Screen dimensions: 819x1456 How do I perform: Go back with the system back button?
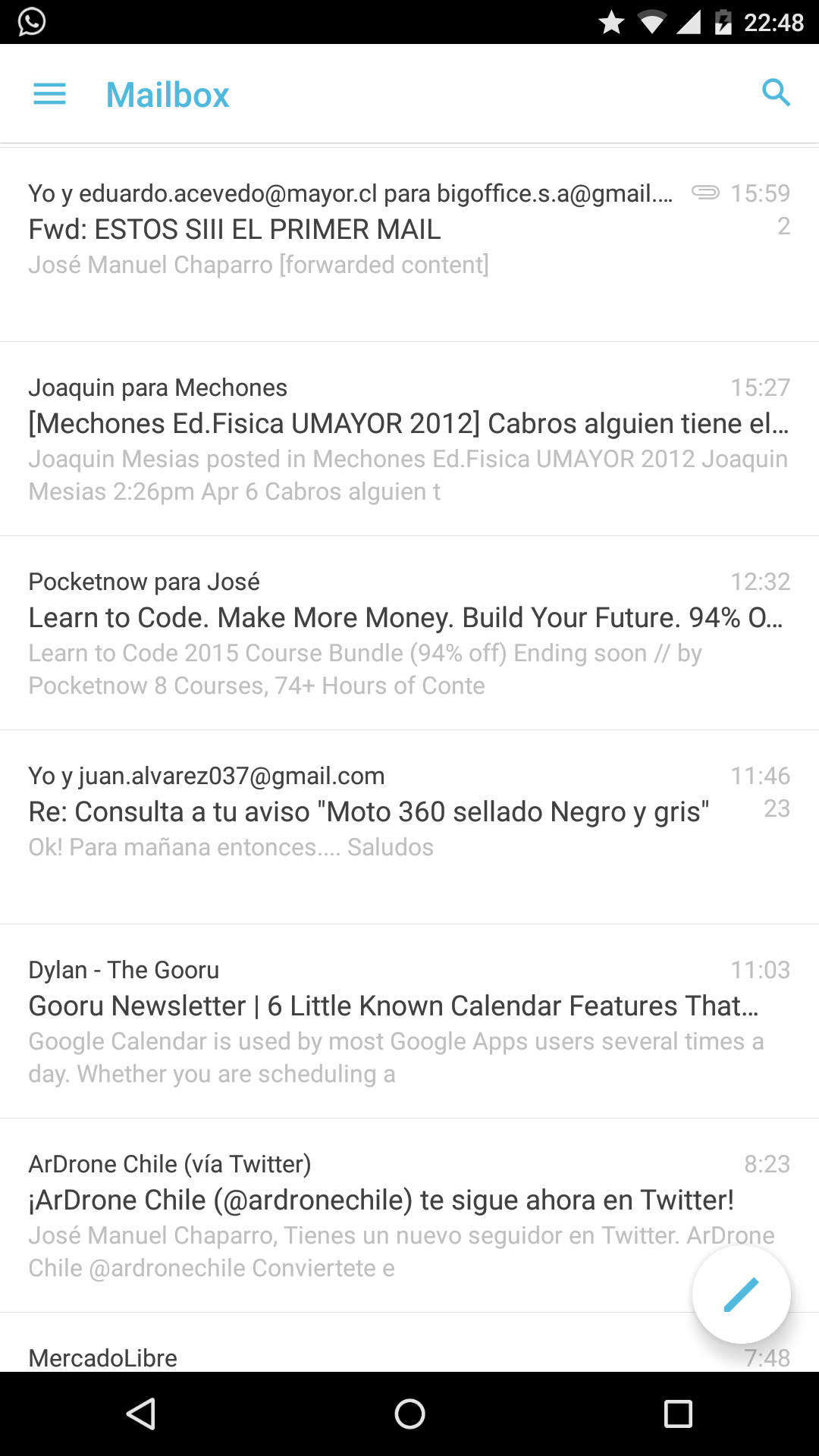[141, 1414]
